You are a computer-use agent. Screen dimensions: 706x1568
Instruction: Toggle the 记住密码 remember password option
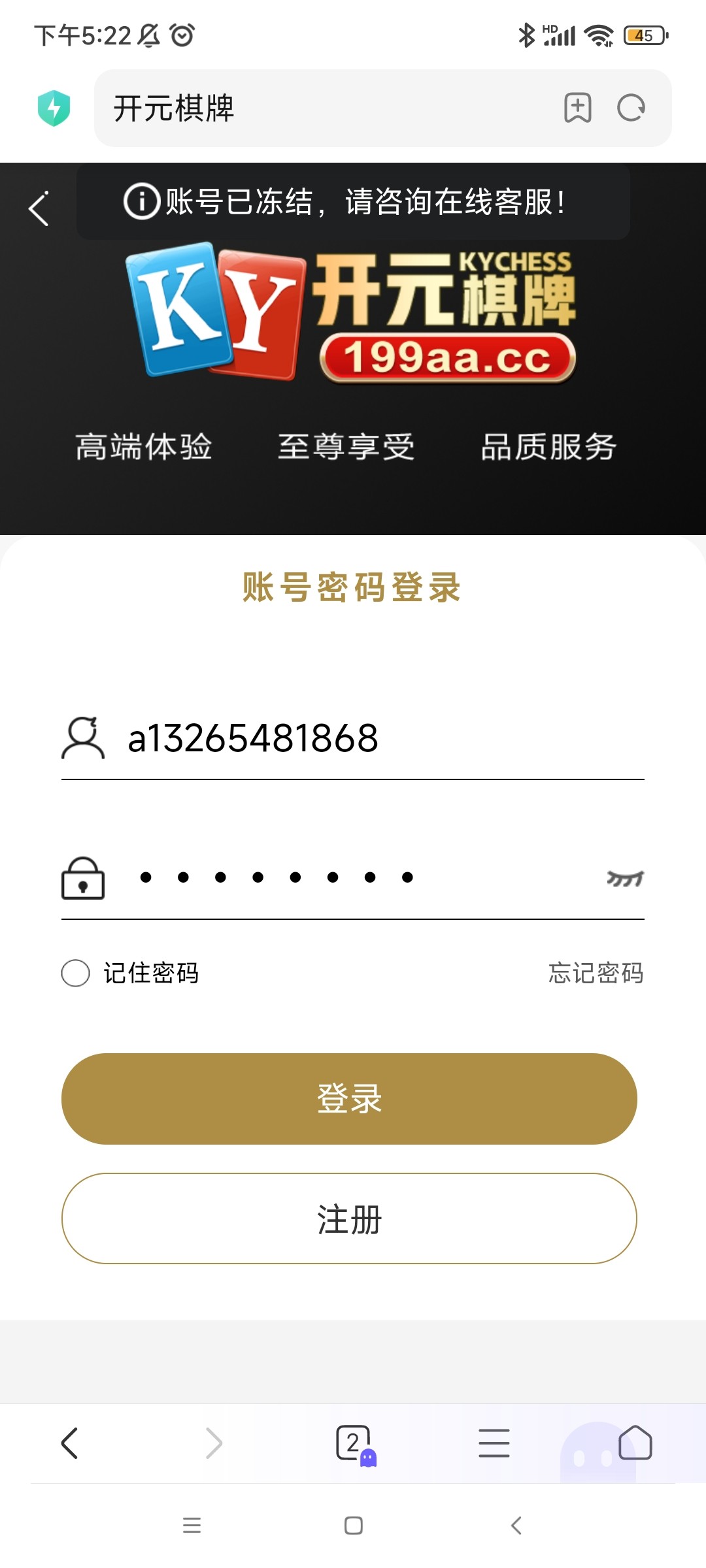(x=76, y=973)
